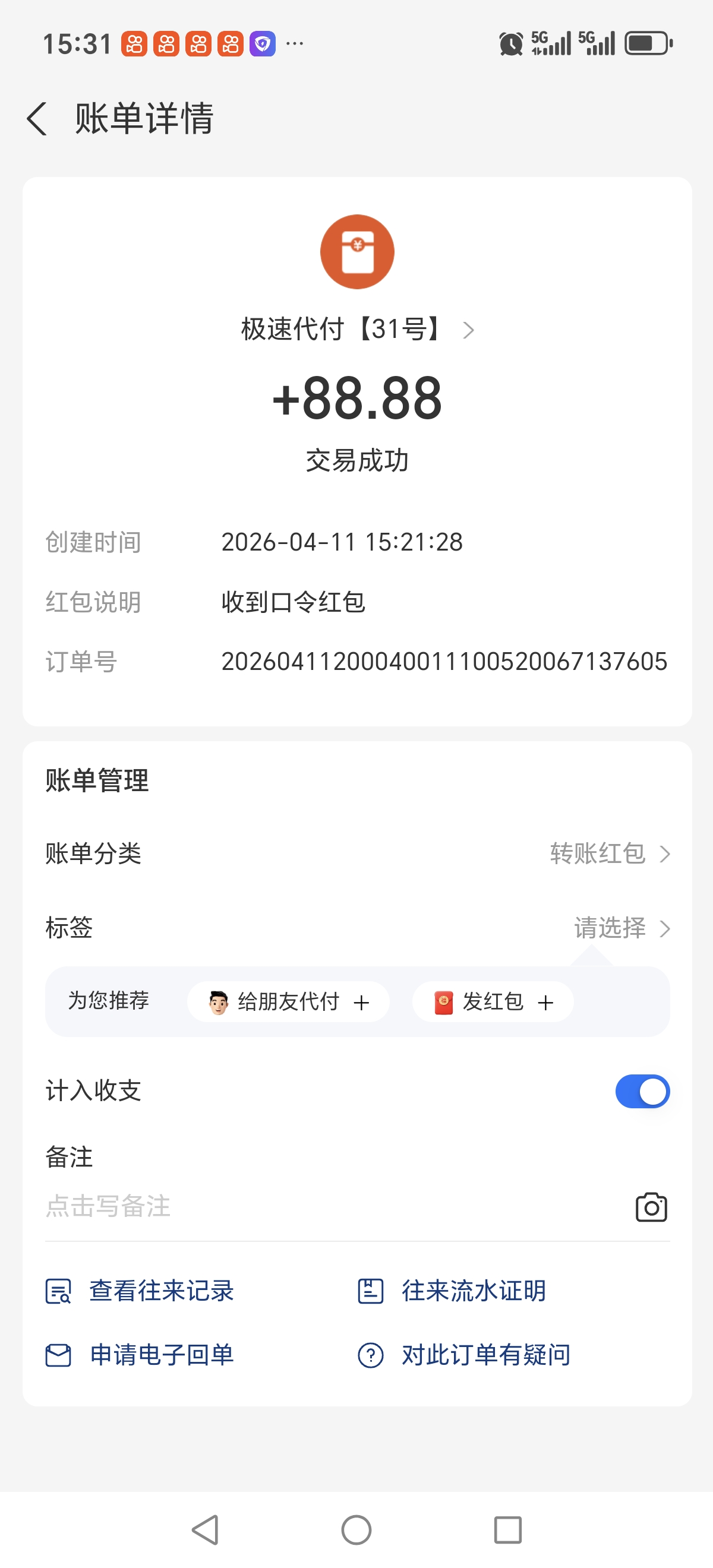Viewport: 713px width, 1568px height.
Task: Expand details via chevron after 极速代付【31号】
Action: coord(468,330)
